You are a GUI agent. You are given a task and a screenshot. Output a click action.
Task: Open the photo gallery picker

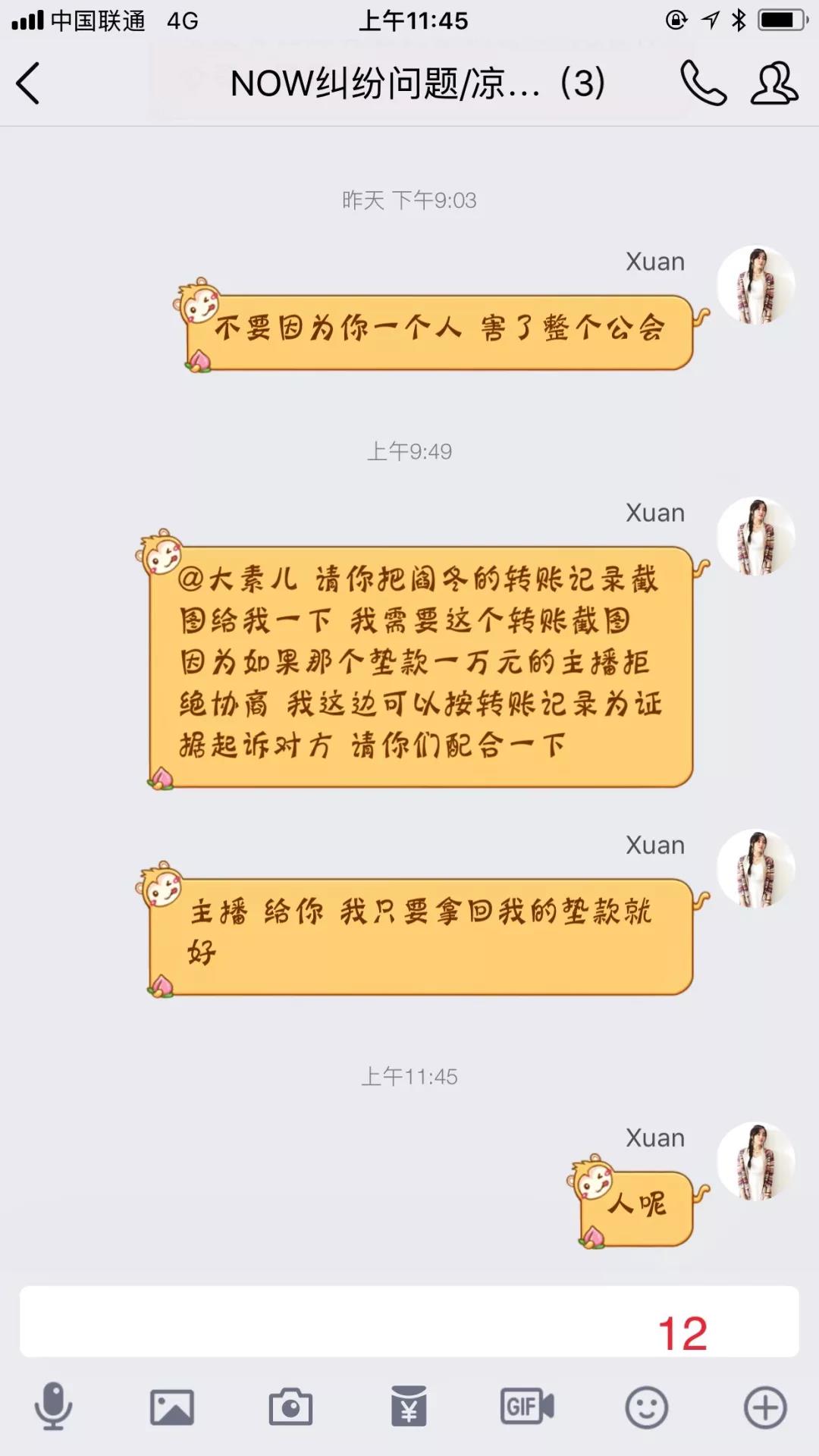coord(172,1407)
